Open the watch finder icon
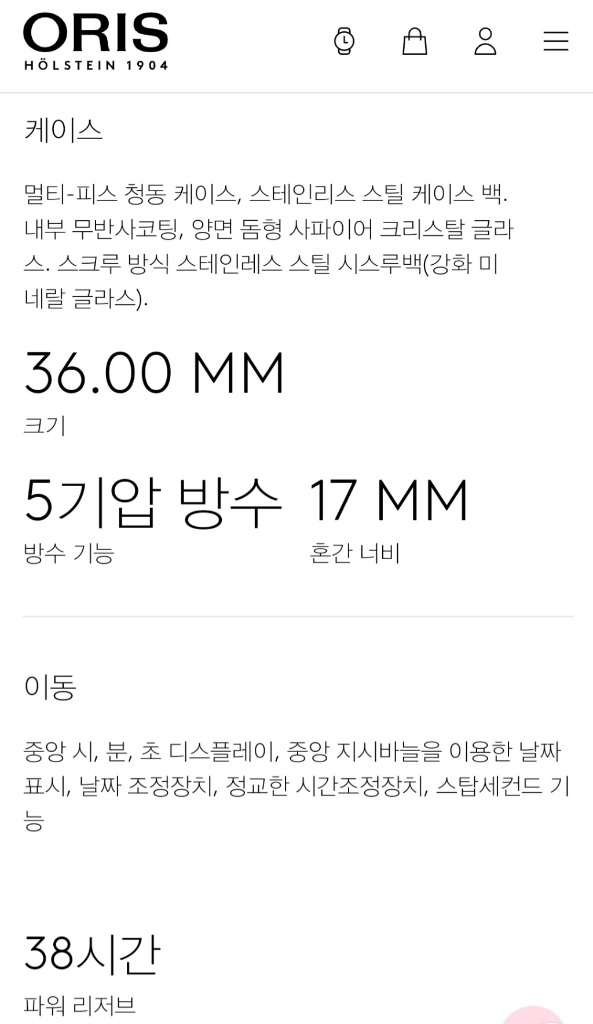 click(x=344, y=41)
